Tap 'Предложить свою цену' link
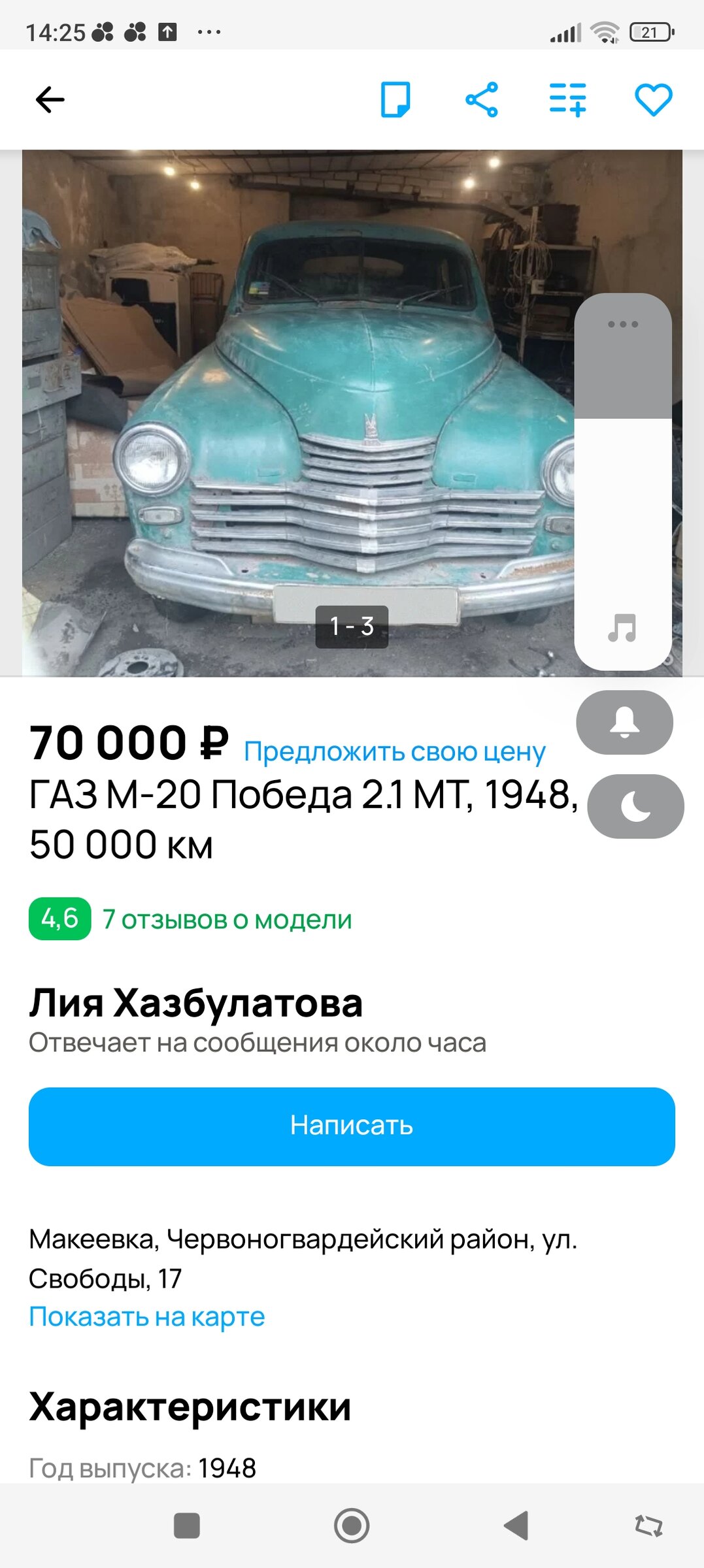The image size is (704, 1568). point(394,751)
